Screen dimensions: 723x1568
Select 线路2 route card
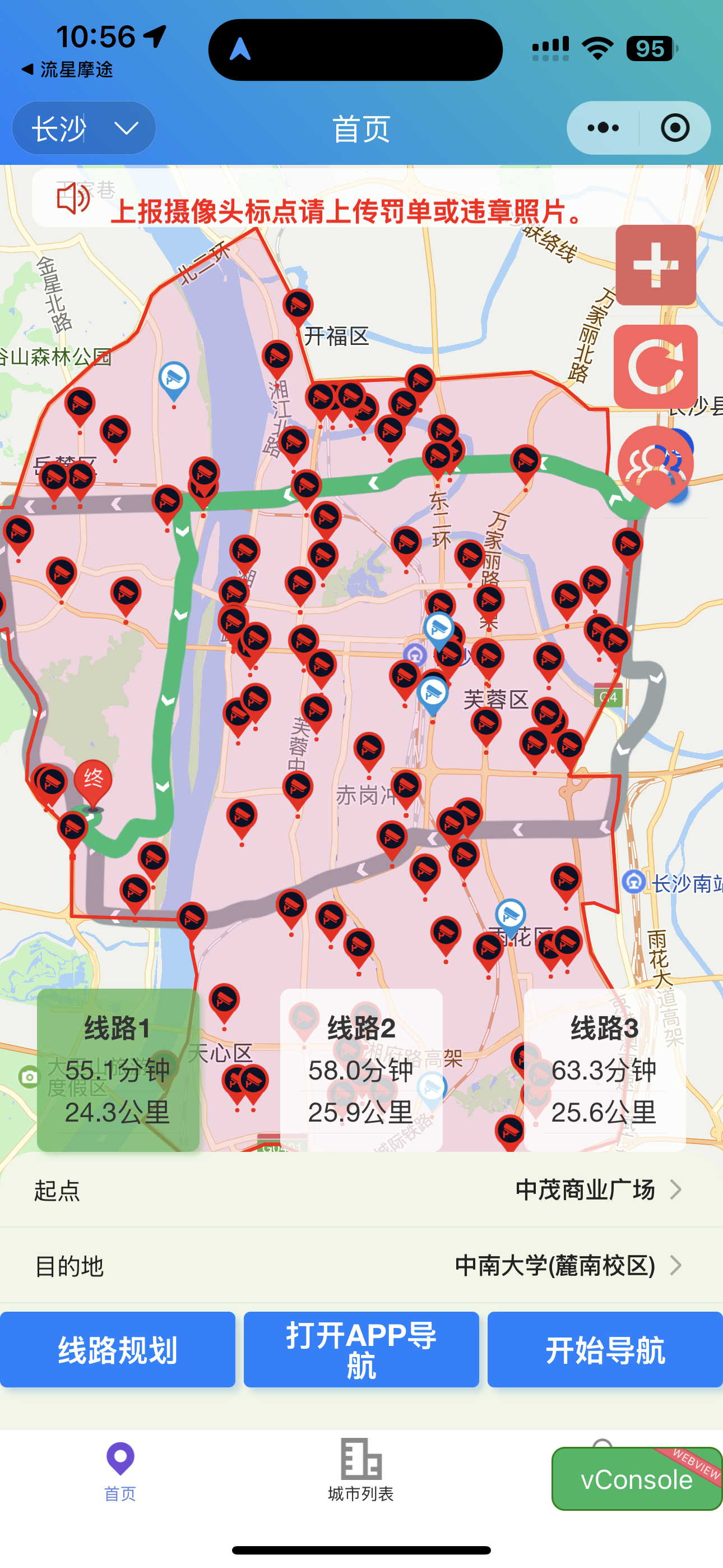tap(361, 1069)
